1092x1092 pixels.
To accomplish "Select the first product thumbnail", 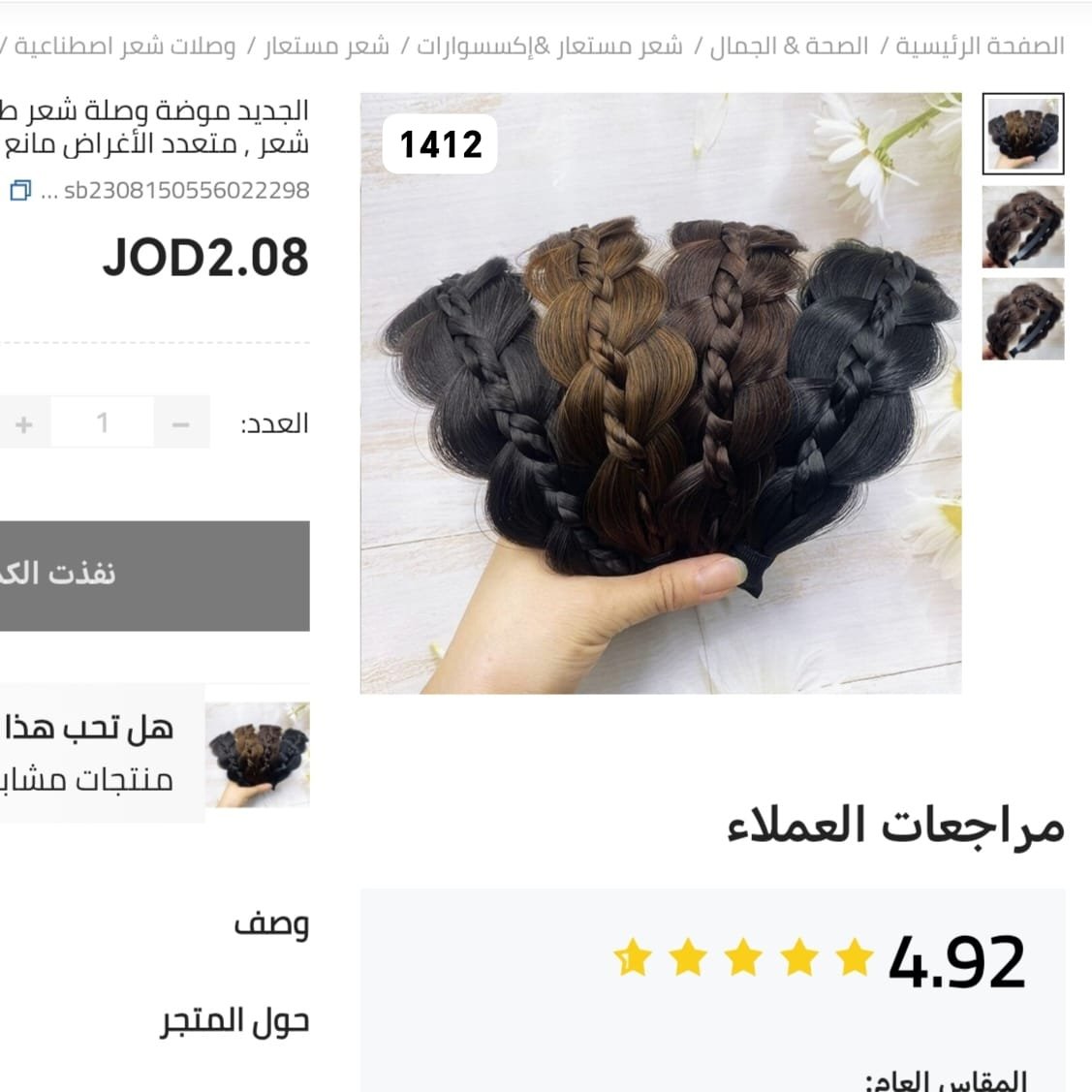I will coord(1022,134).
